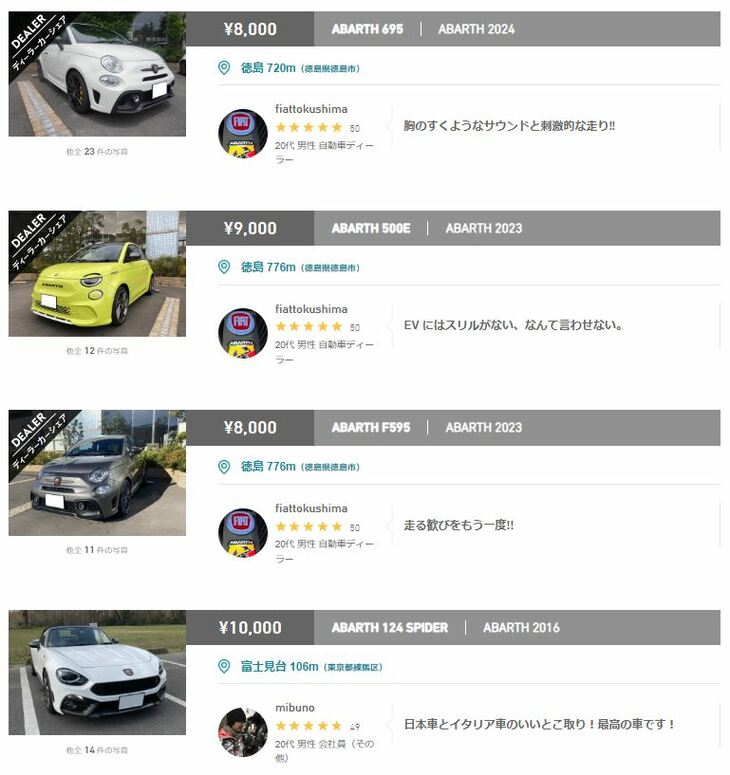Viewport: 730px width, 775px height.
Task: Click mibuno's profile avatar icon
Action: (x=243, y=727)
